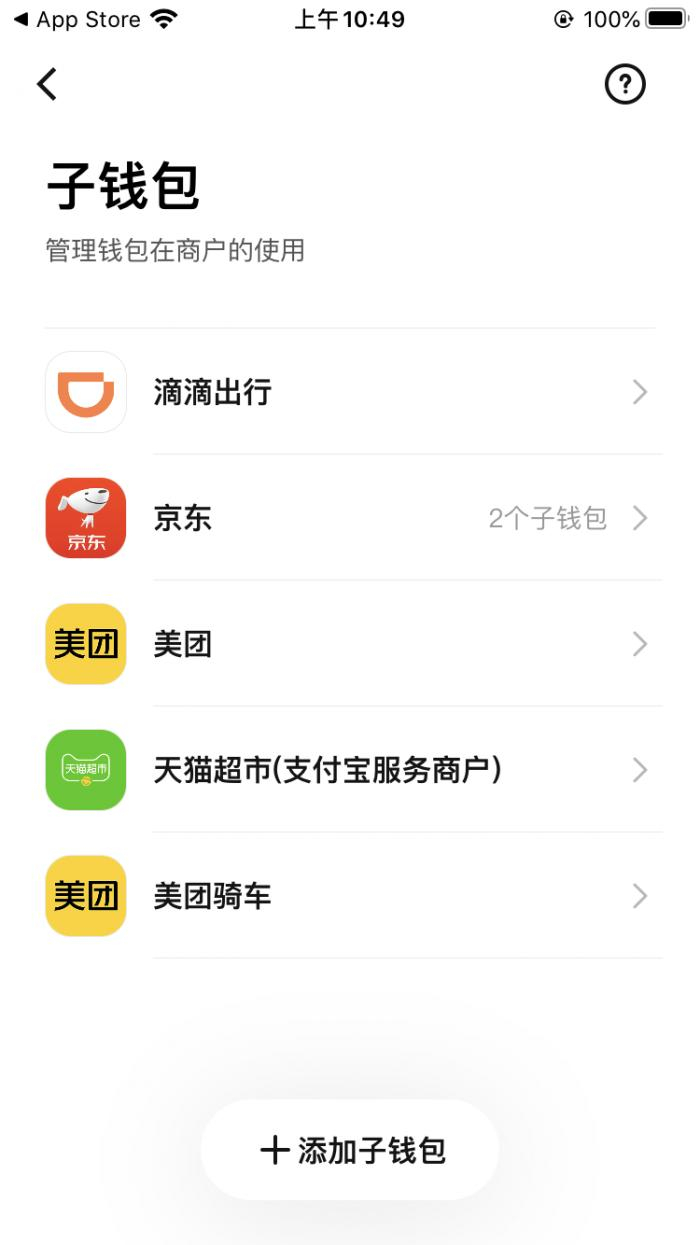Return to App Store via status bar
This screenshot has width=700, height=1245.
point(78,20)
